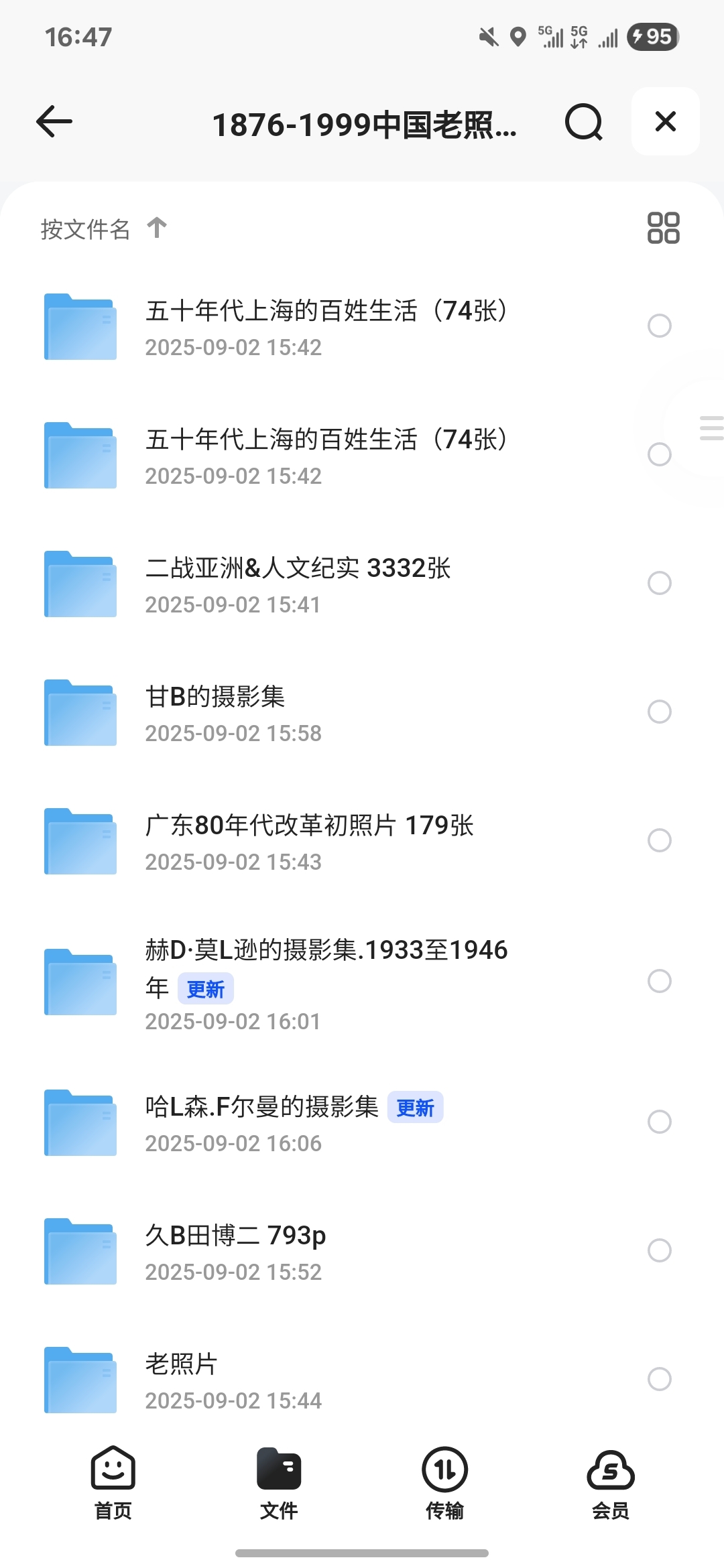
Task: Close the folder view with X
Action: pyautogui.click(x=665, y=122)
